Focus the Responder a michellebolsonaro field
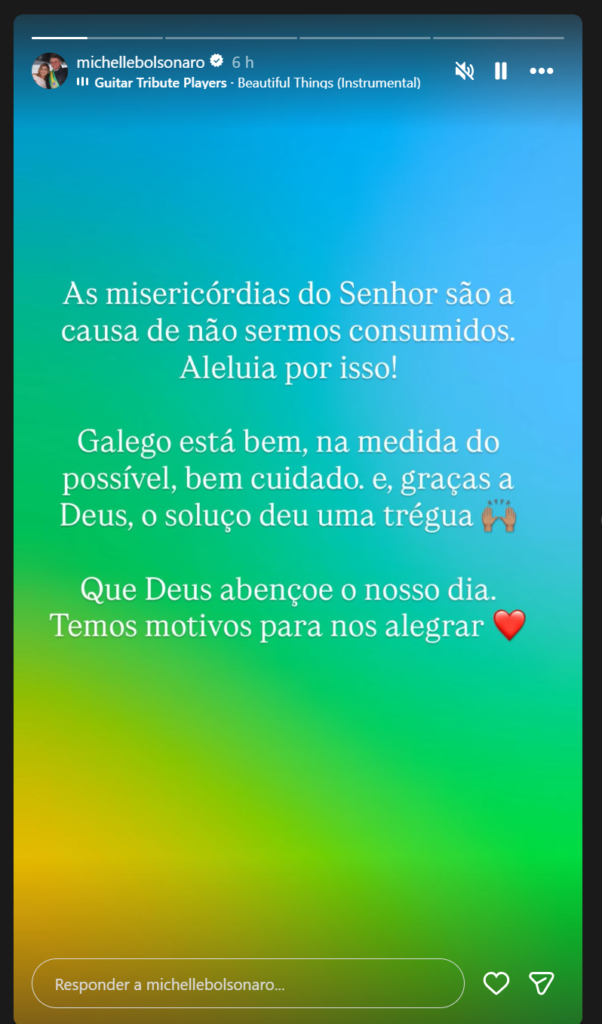Viewport: 602px width, 1024px height. [x=248, y=984]
